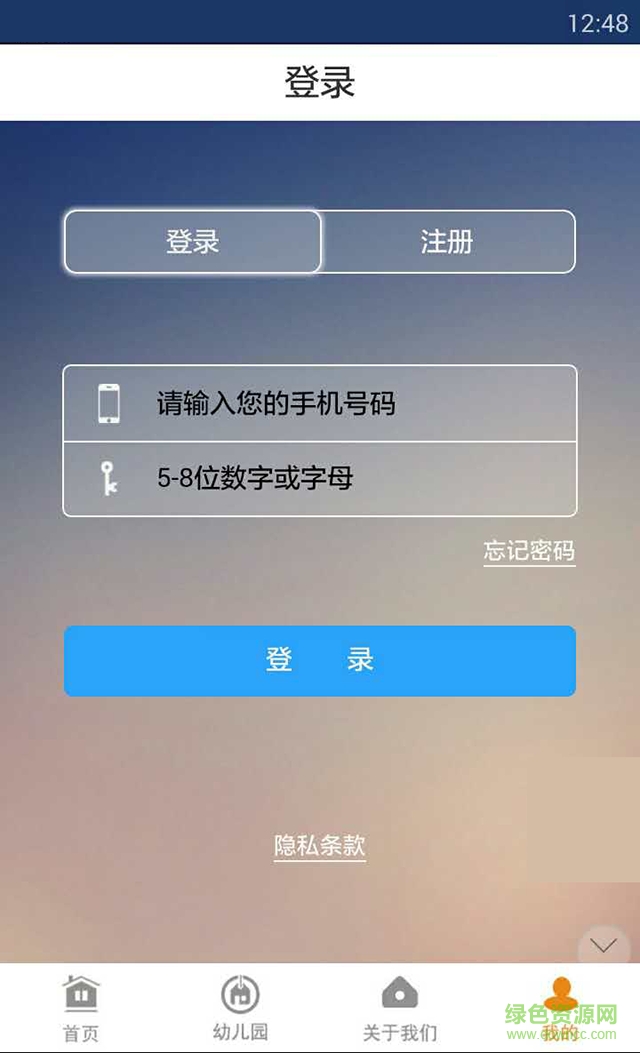Image resolution: width=640 pixels, height=1053 pixels.
Task: Go to the 首页 tab
Action: pyautogui.click(x=81, y=1008)
